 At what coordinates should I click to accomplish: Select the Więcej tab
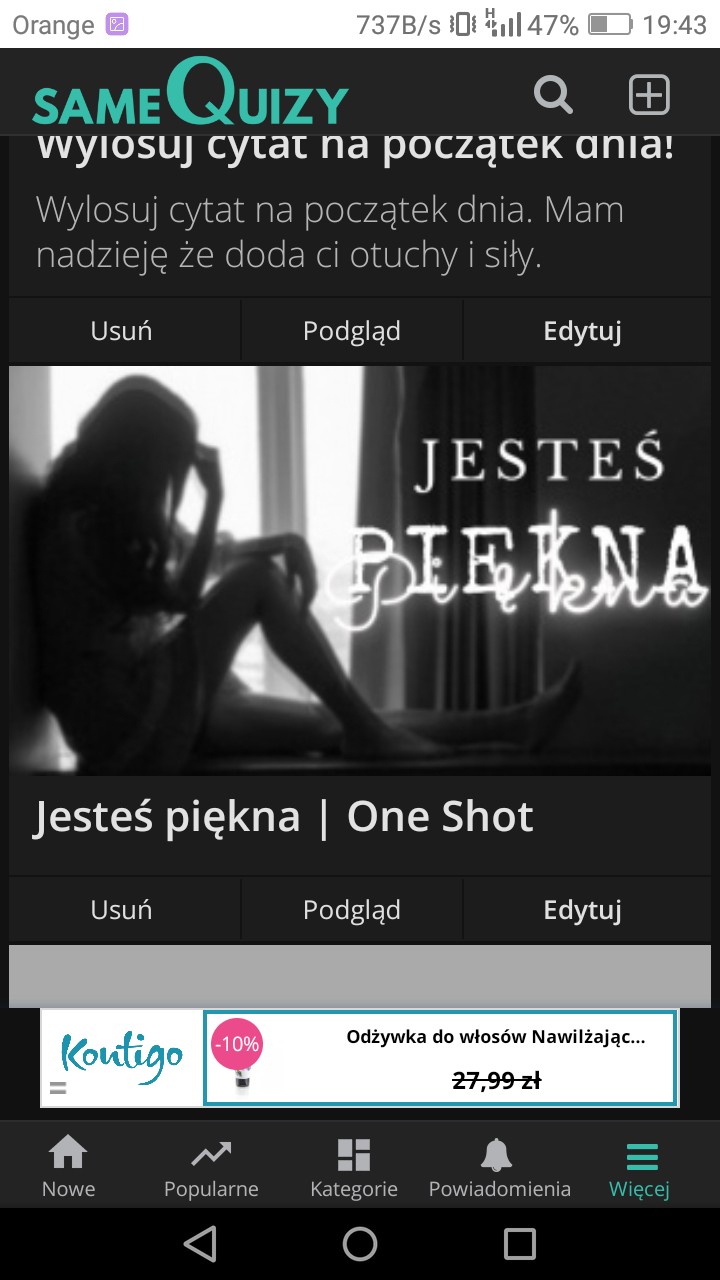(x=640, y=1167)
